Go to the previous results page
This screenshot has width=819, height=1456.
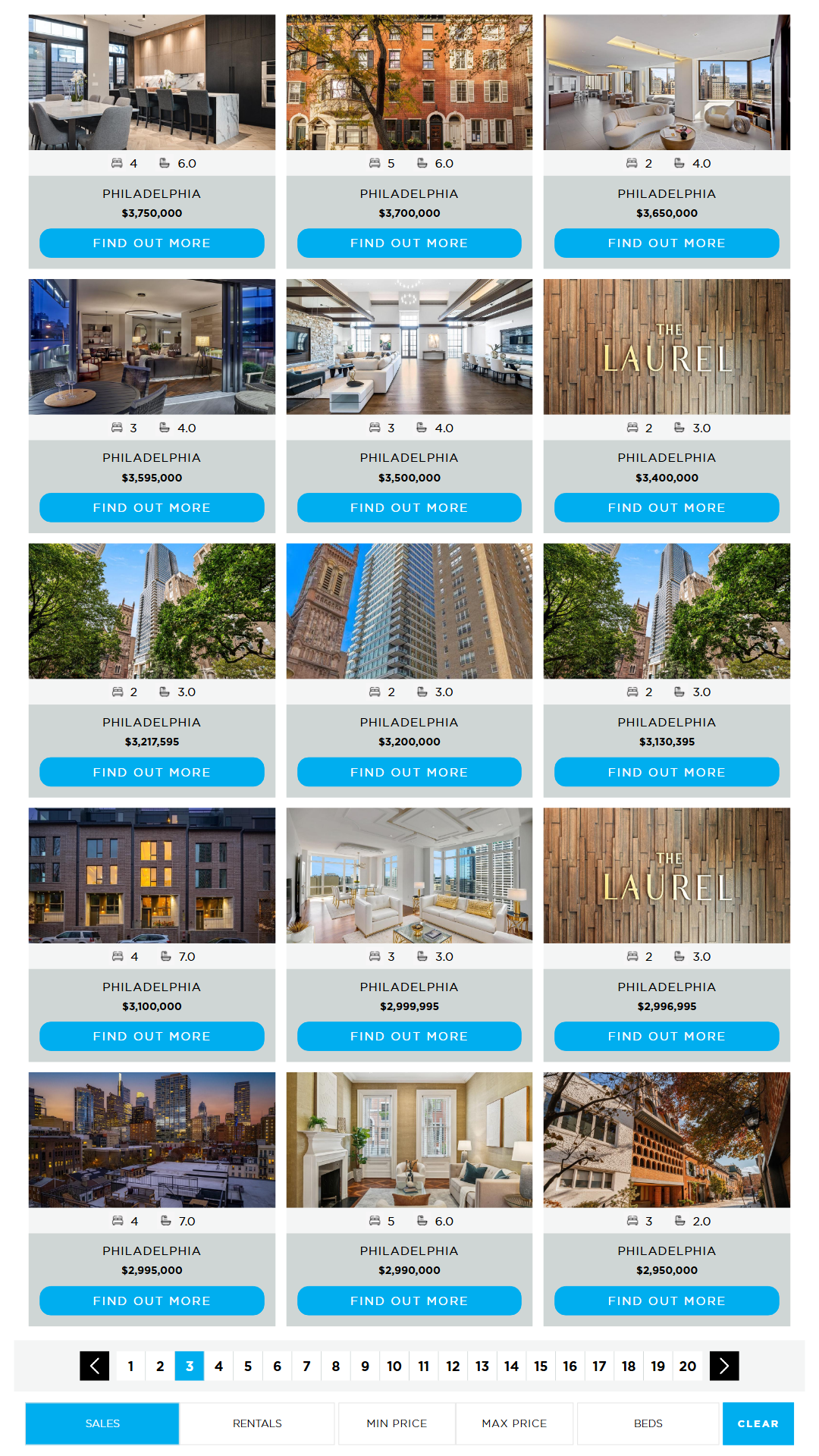[94, 1366]
